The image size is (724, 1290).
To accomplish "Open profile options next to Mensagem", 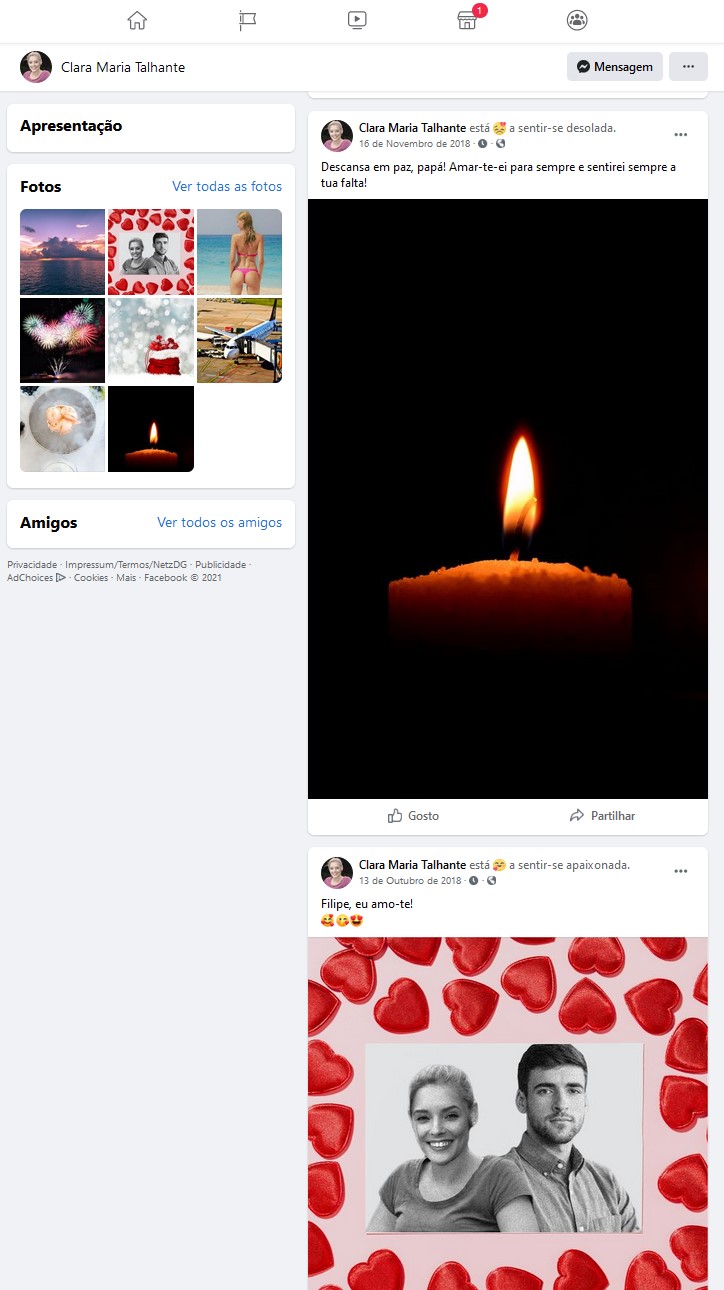I will pyautogui.click(x=688, y=67).
